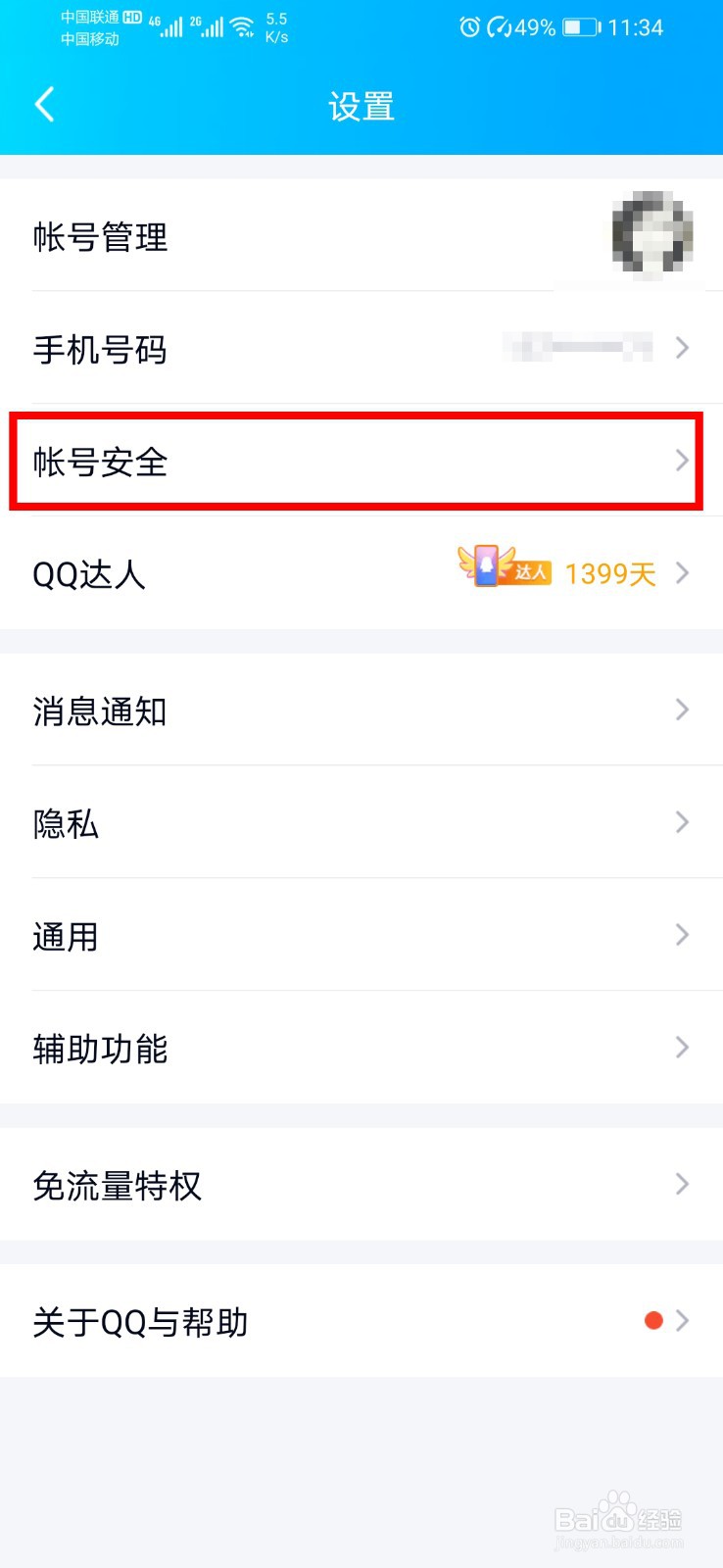The image size is (723, 1568).
Task: Expand the 手机号码 entry
Action: coord(361,349)
